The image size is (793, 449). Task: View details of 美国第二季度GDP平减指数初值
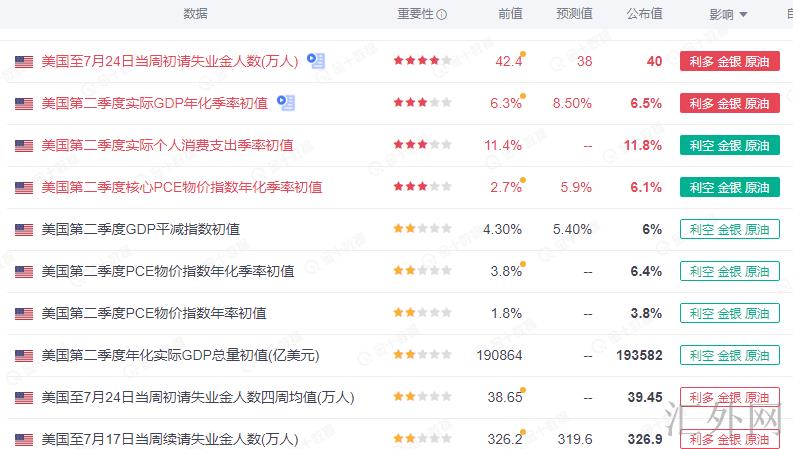click(x=140, y=229)
